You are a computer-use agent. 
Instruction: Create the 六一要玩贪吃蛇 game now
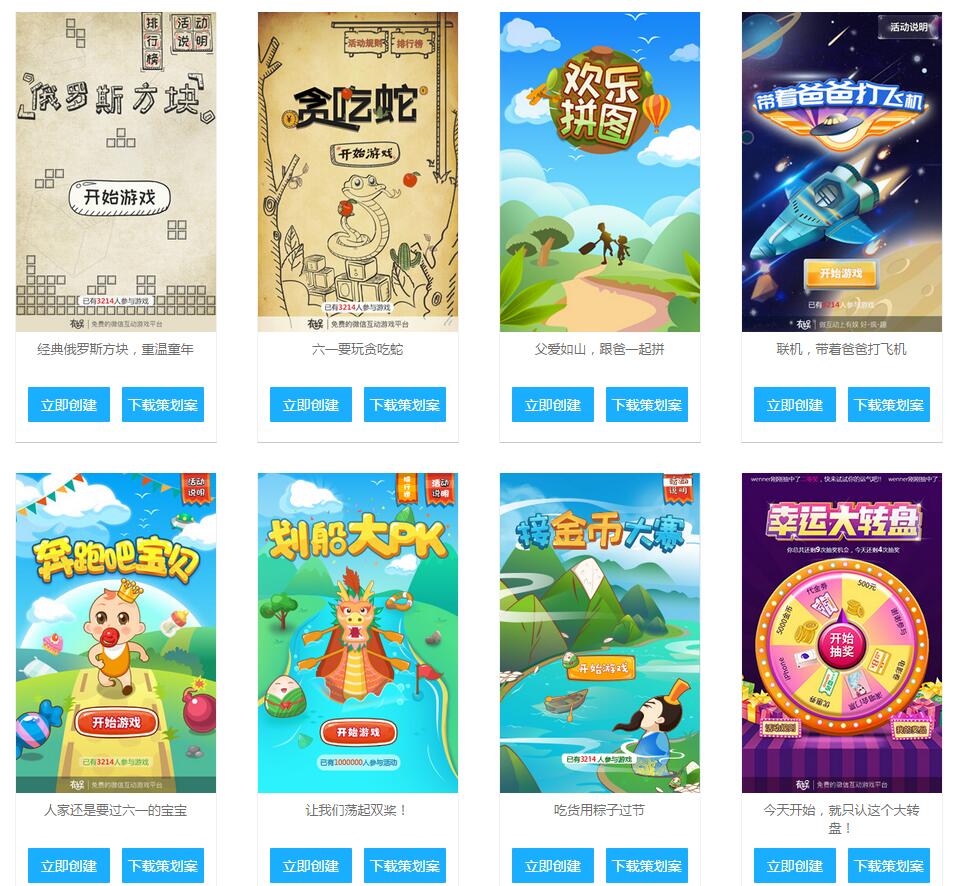[311, 405]
